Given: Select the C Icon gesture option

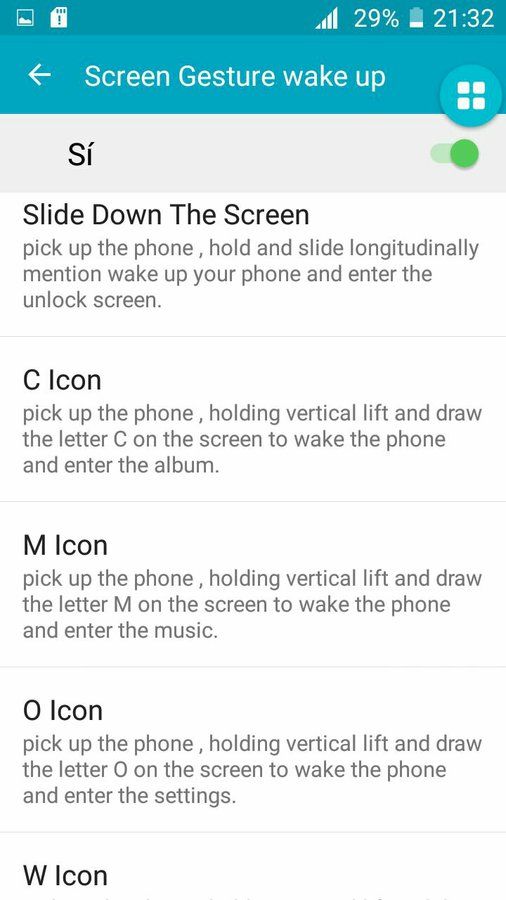Looking at the screenshot, I should [253, 420].
